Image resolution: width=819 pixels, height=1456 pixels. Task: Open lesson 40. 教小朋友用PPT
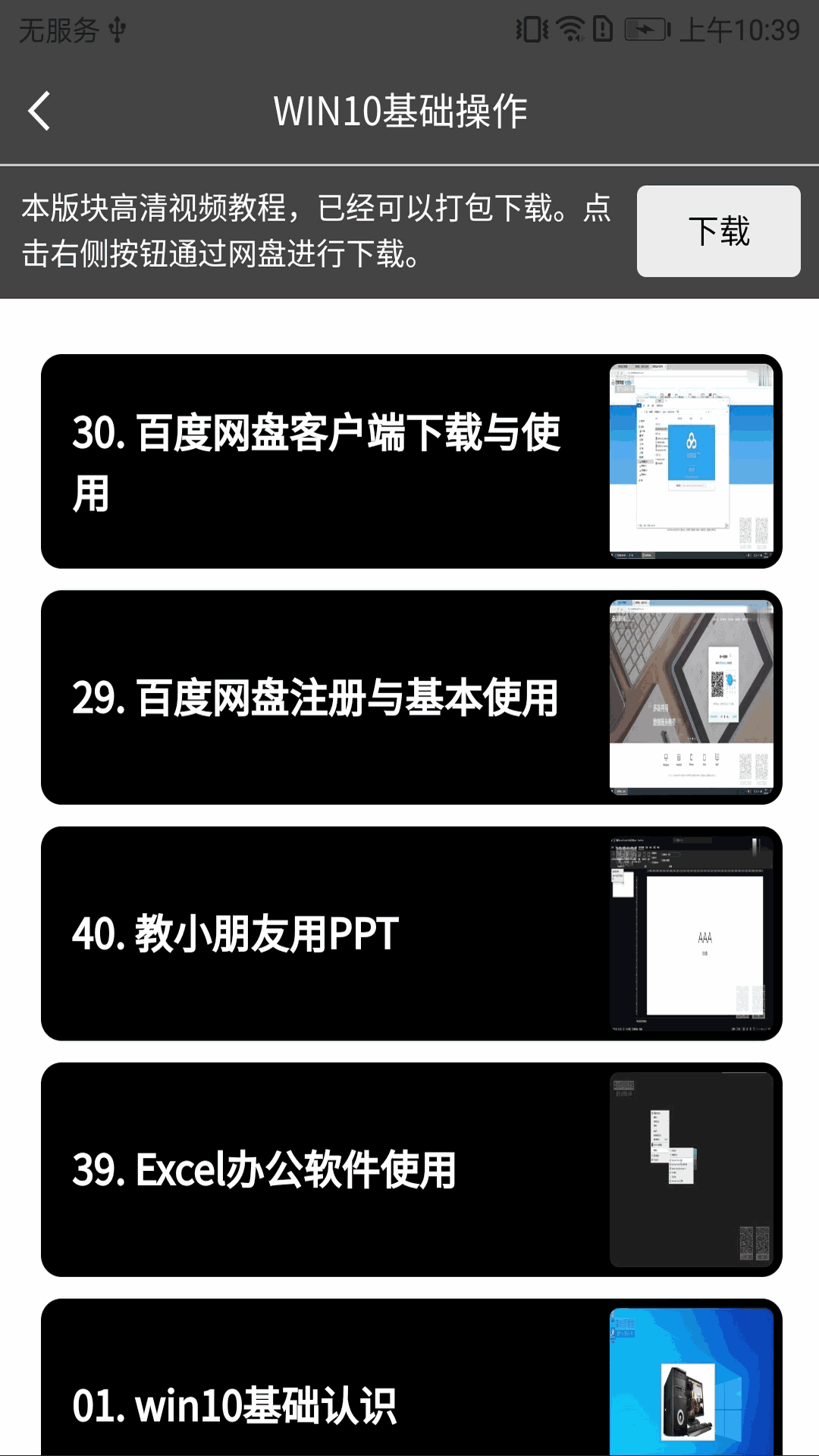tap(411, 933)
